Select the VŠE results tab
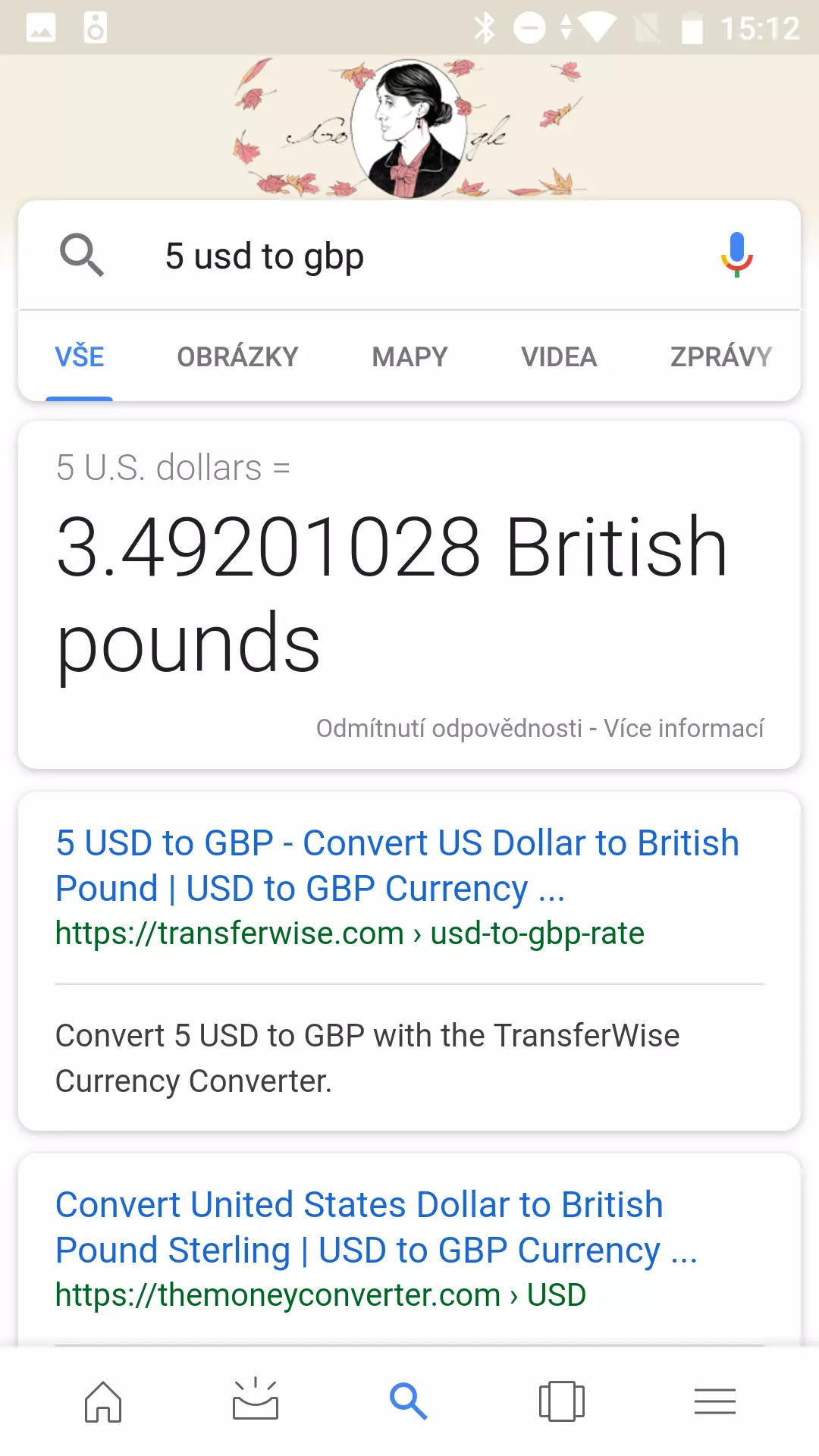819x1456 pixels. click(x=80, y=356)
